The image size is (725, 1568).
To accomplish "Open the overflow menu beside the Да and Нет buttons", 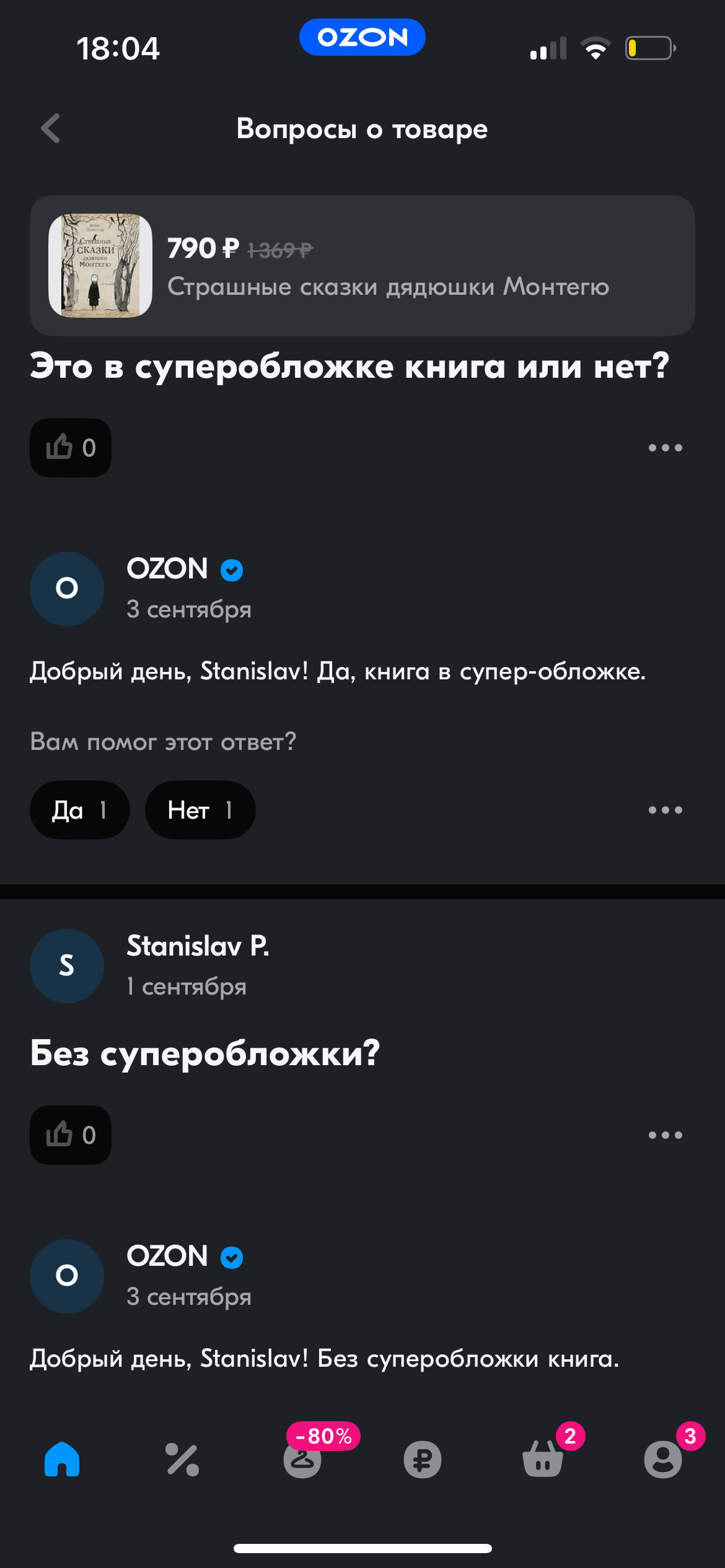I will [x=665, y=810].
